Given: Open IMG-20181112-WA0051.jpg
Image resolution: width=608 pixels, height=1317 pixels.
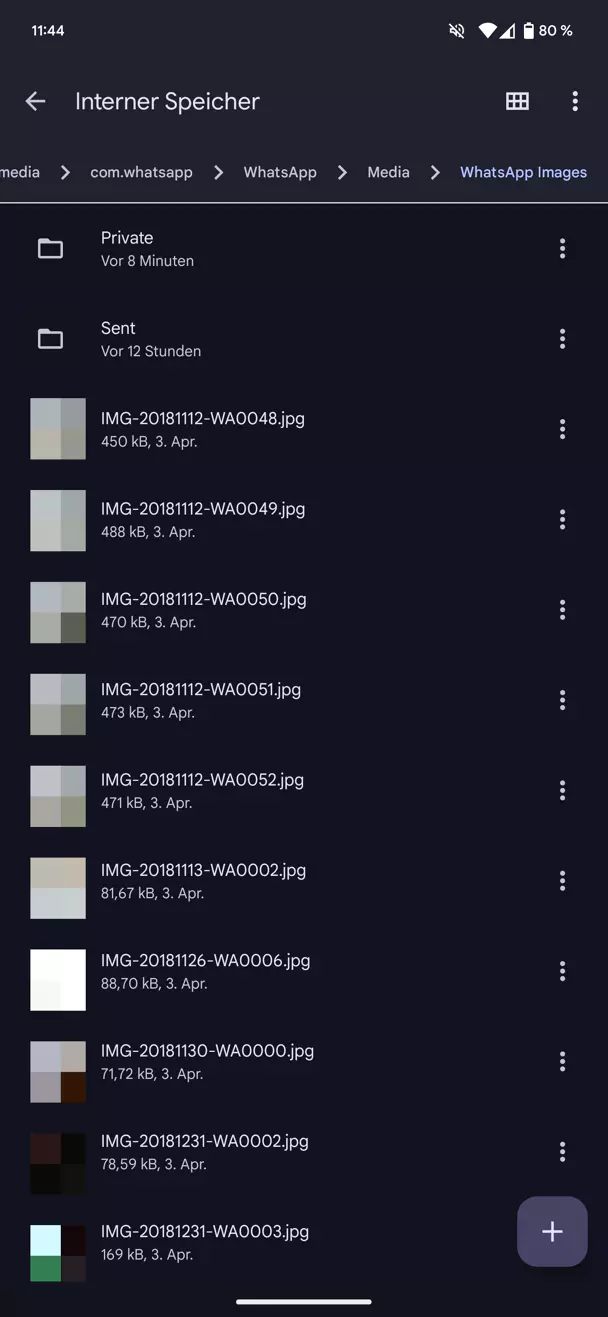Looking at the screenshot, I should click(x=200, y=700).
